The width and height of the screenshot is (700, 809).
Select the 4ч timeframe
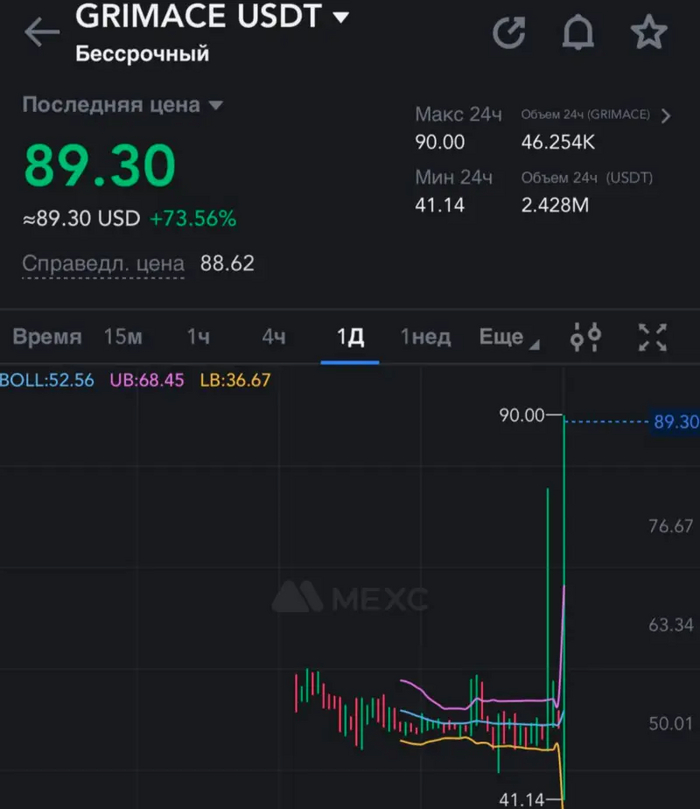274,337
